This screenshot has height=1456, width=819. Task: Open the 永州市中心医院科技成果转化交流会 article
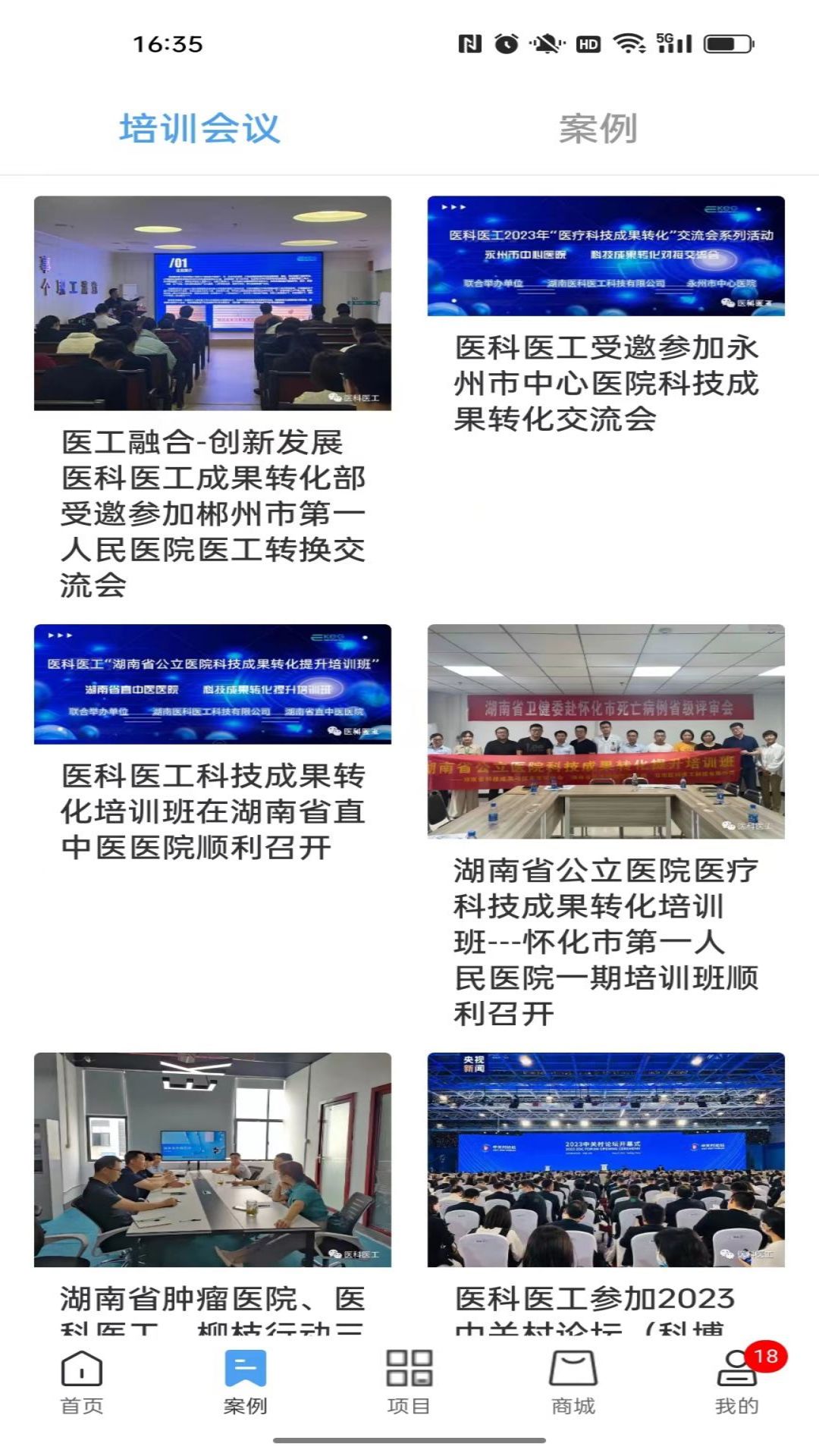coord(606,316)
